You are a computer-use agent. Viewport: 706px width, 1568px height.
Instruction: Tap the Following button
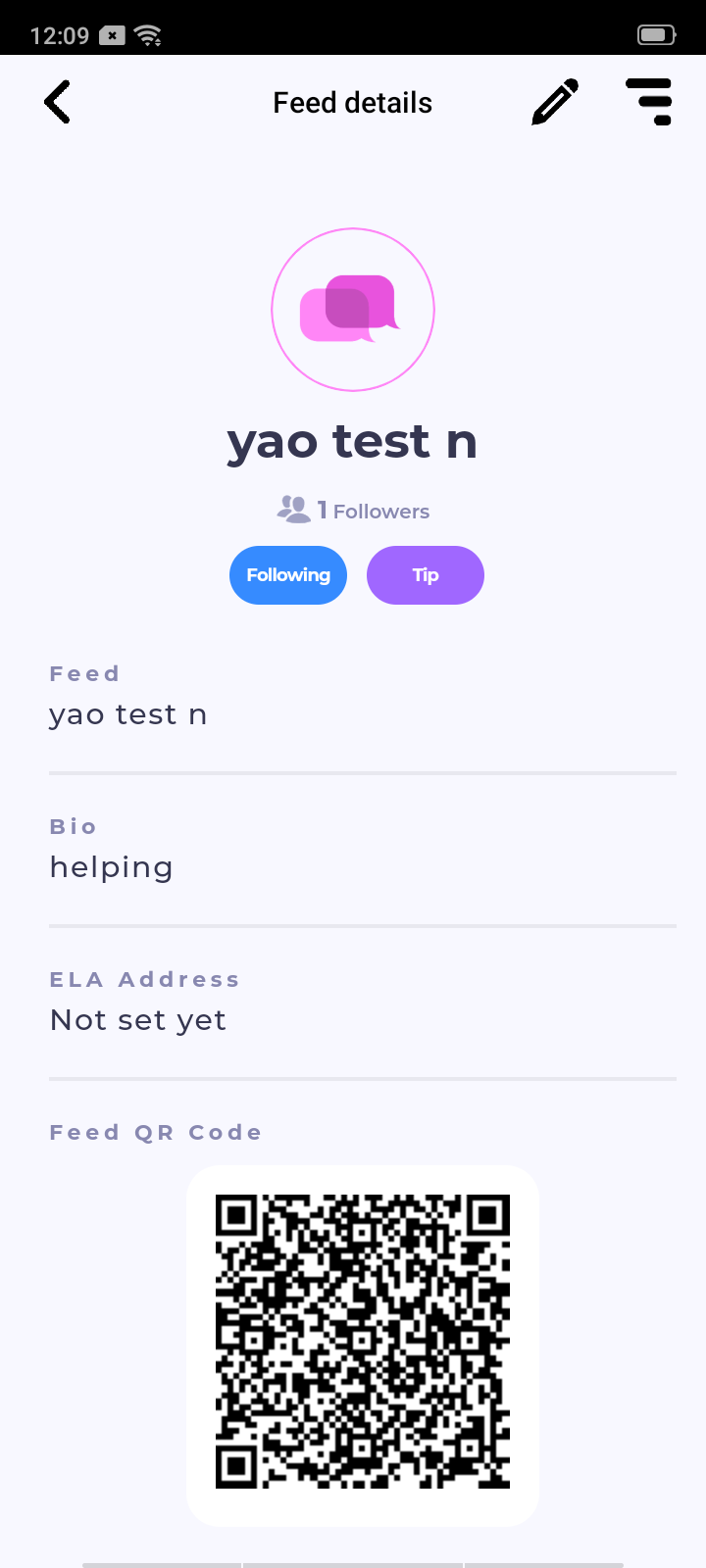pos(288,575)
